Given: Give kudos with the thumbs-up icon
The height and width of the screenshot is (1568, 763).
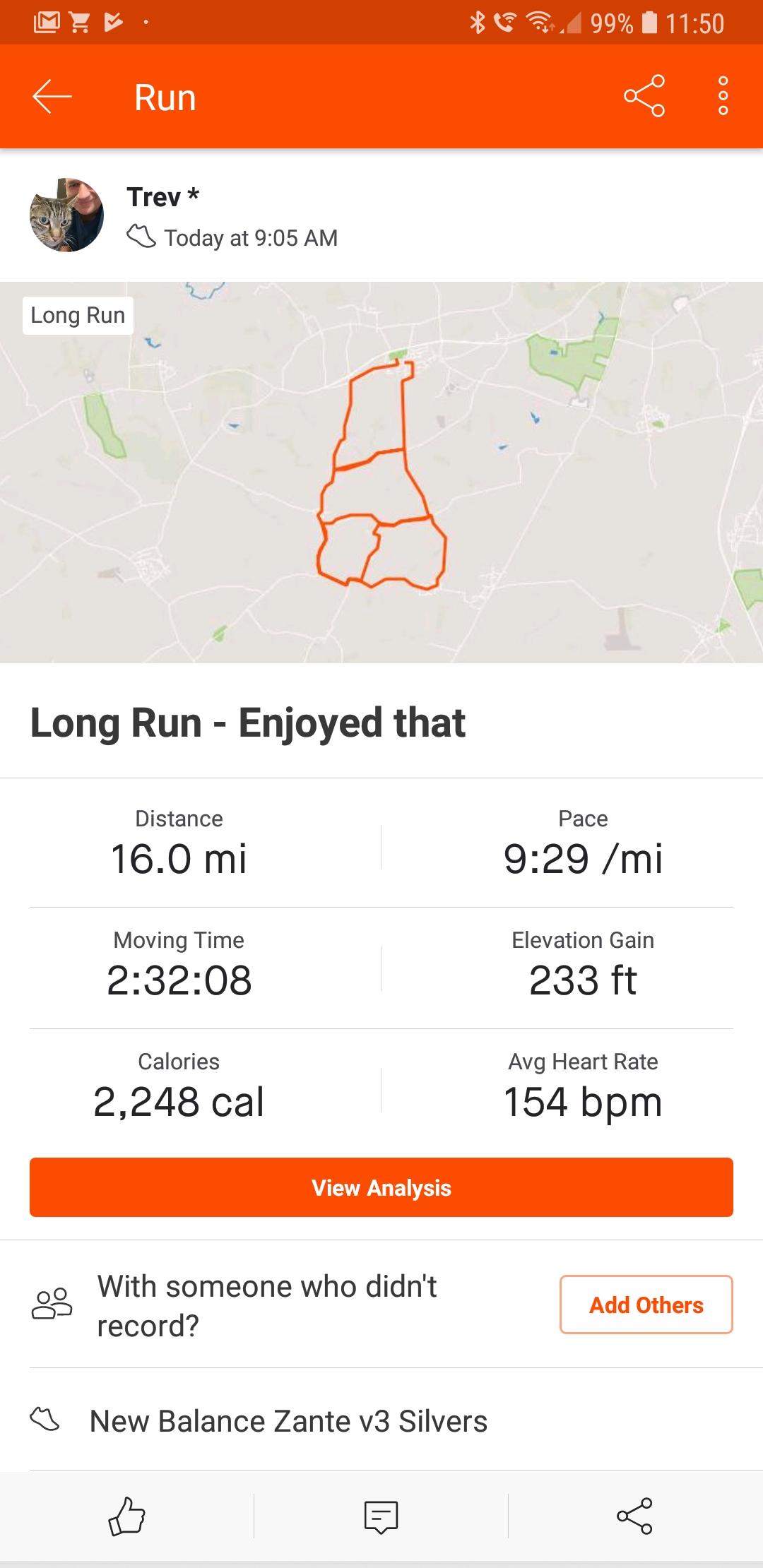Looking at the screenshot, I should click(127, 1516).
